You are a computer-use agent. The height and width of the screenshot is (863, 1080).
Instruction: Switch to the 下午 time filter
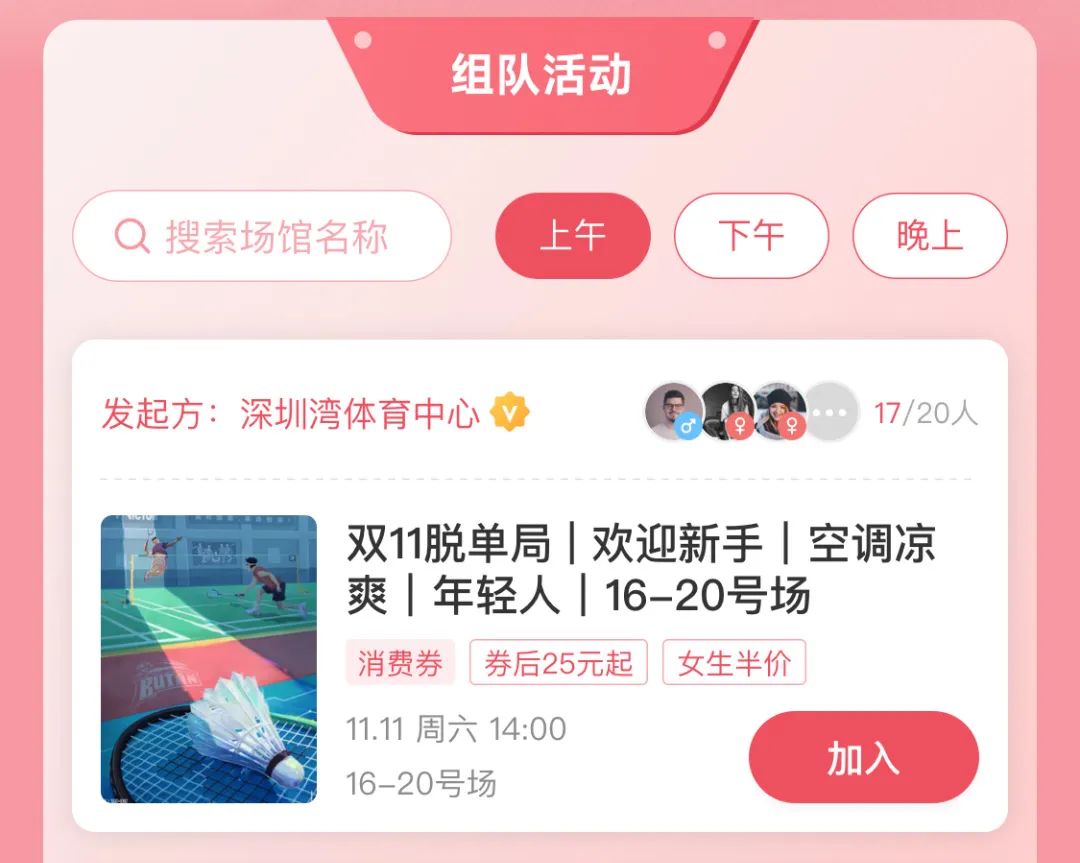pos(751,236)
